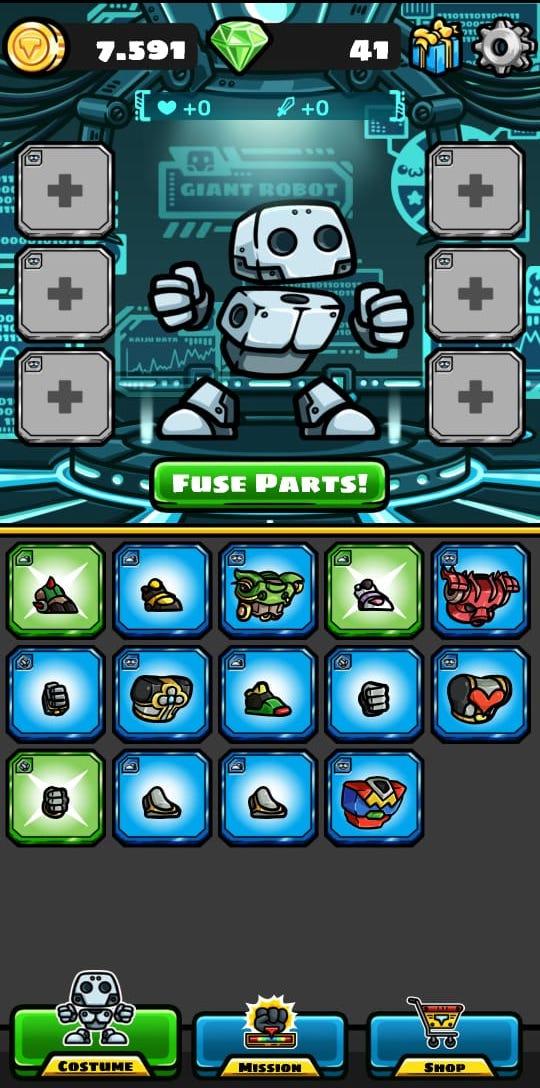This screenshot has width=540, height=1088.
Task: Select the green and red shoe part
Action: pyautogui.click(x=269, y=695)
